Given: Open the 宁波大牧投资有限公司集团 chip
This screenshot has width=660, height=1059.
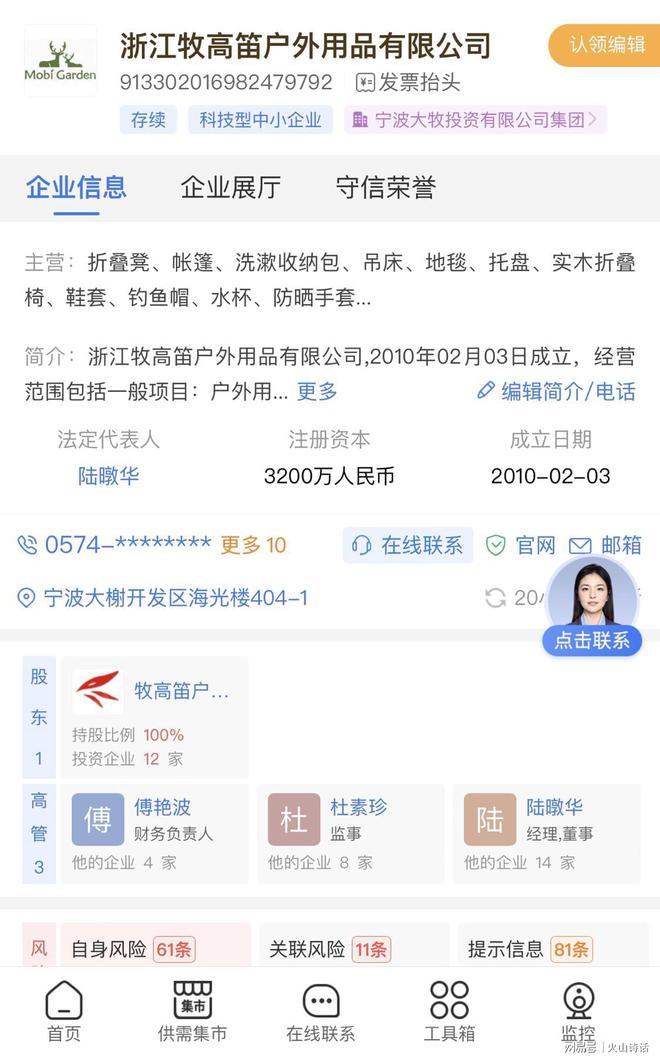Looking at the screenshot, I should (475, 120).
